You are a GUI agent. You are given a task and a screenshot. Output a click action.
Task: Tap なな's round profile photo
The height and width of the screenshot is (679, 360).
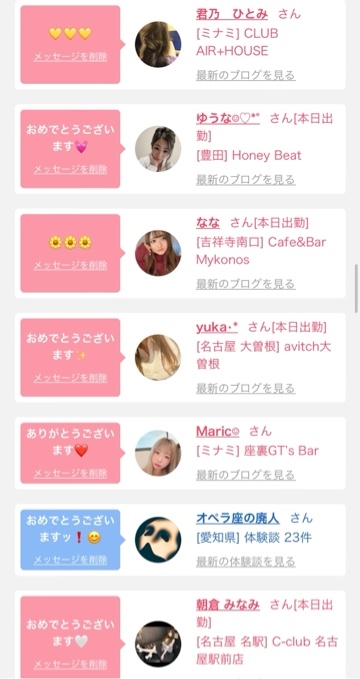click(x=158, y=253)
